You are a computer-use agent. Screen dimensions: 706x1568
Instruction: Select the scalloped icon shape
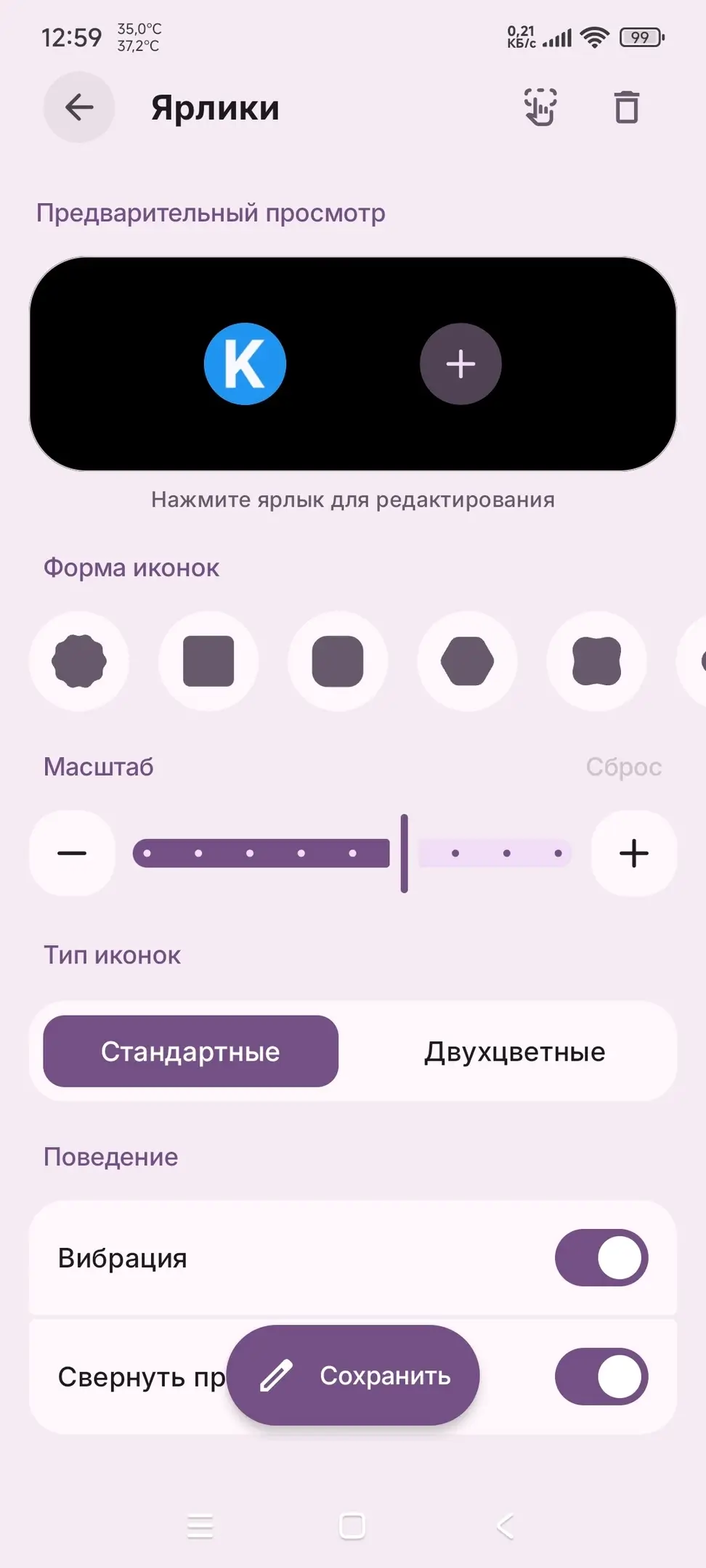pyautogui.click(x=79, y=661)
